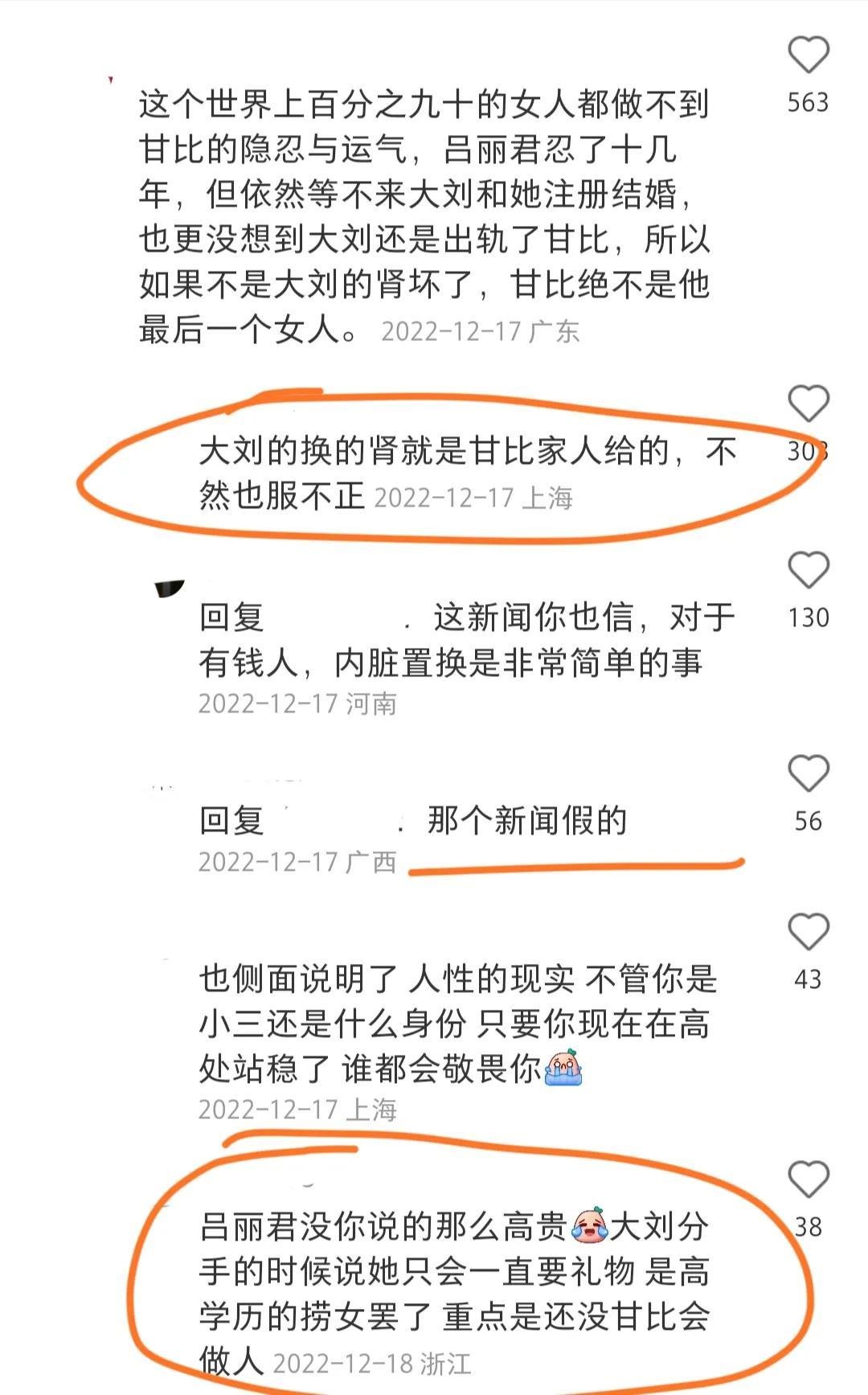Like the comment with 563 likes

(x=808, y=55)
